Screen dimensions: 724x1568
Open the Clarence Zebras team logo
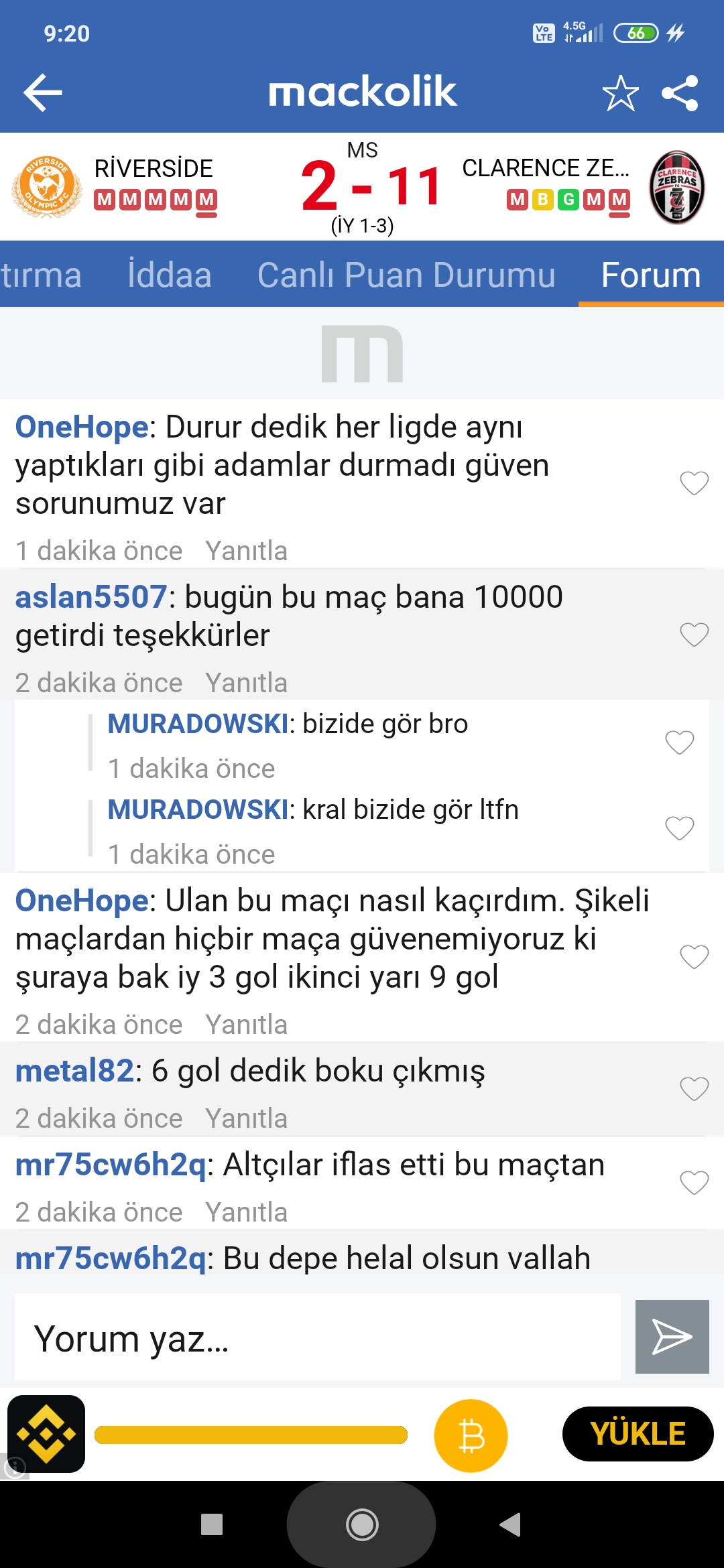coord(677,187)
